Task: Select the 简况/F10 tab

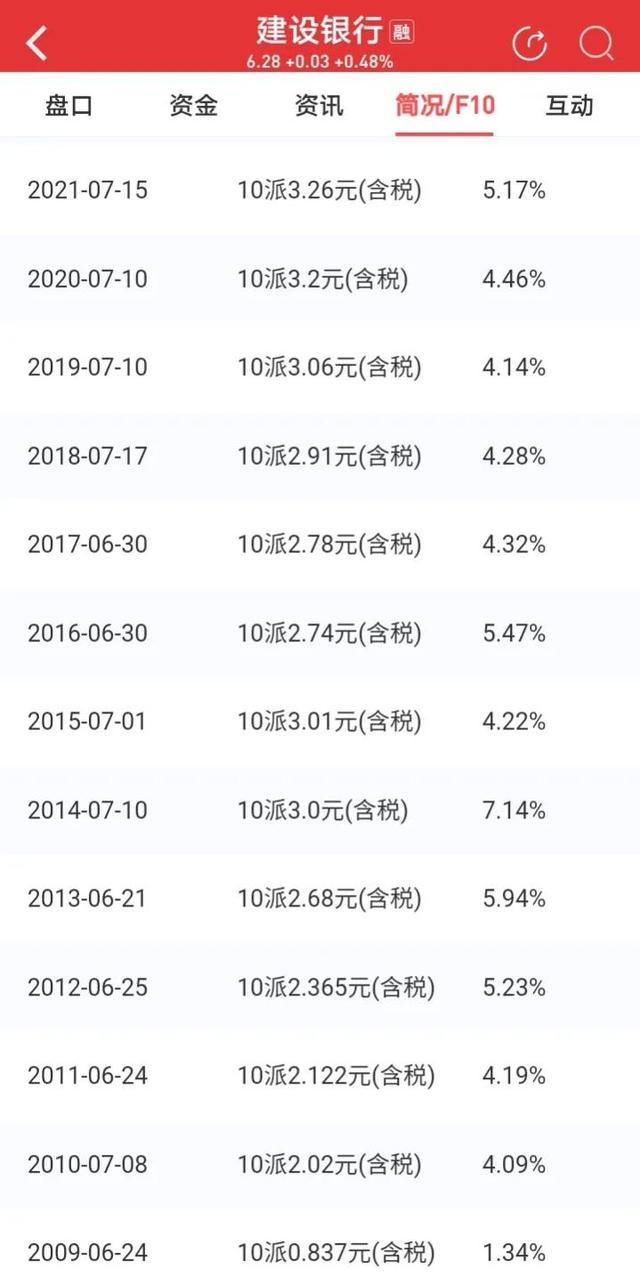Action: 445,105
